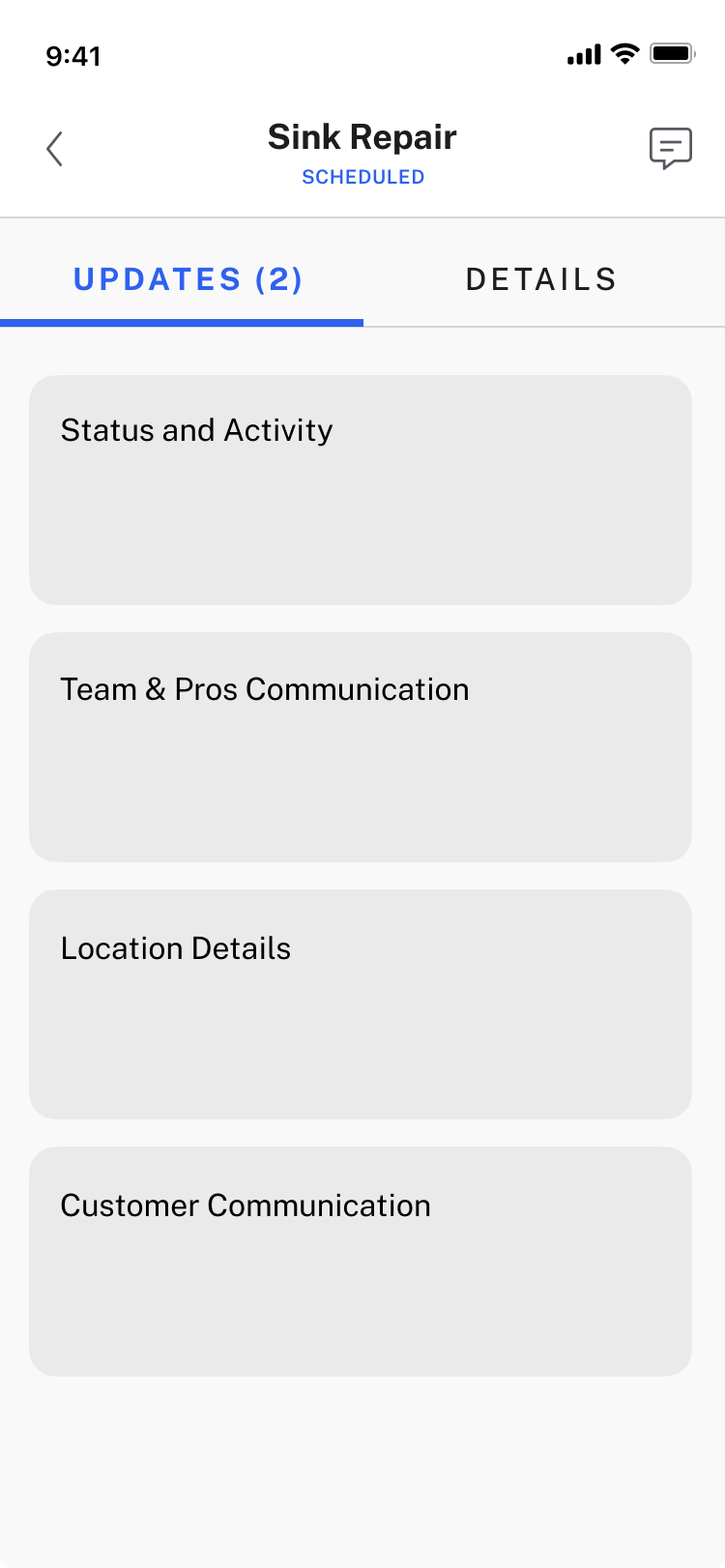Image resolution: width=725 pixels, height=1568 pixels.
Task: Open the comment bubble at top right
Action: pyautogui.click(x=673, y=148)
